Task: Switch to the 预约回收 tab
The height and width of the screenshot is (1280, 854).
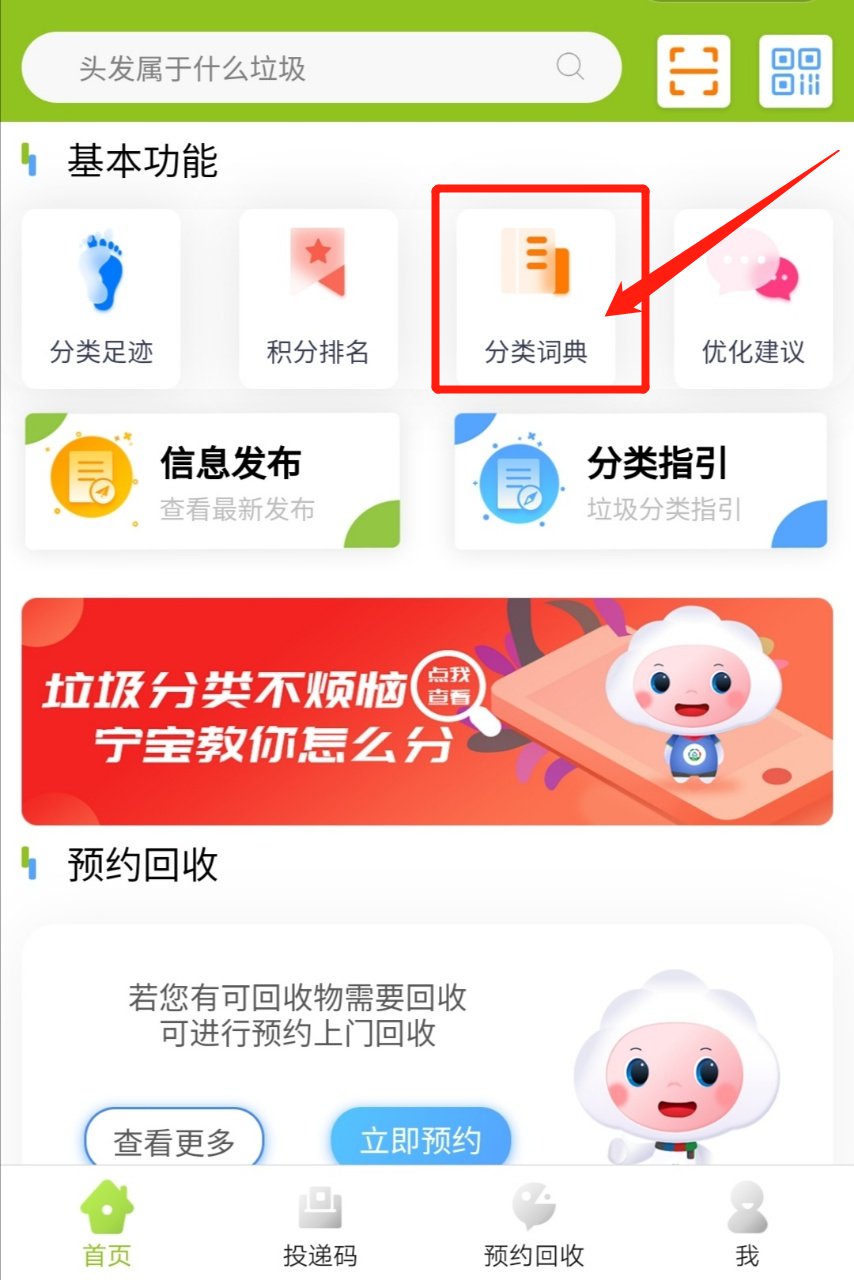Action: [534, 1225]
